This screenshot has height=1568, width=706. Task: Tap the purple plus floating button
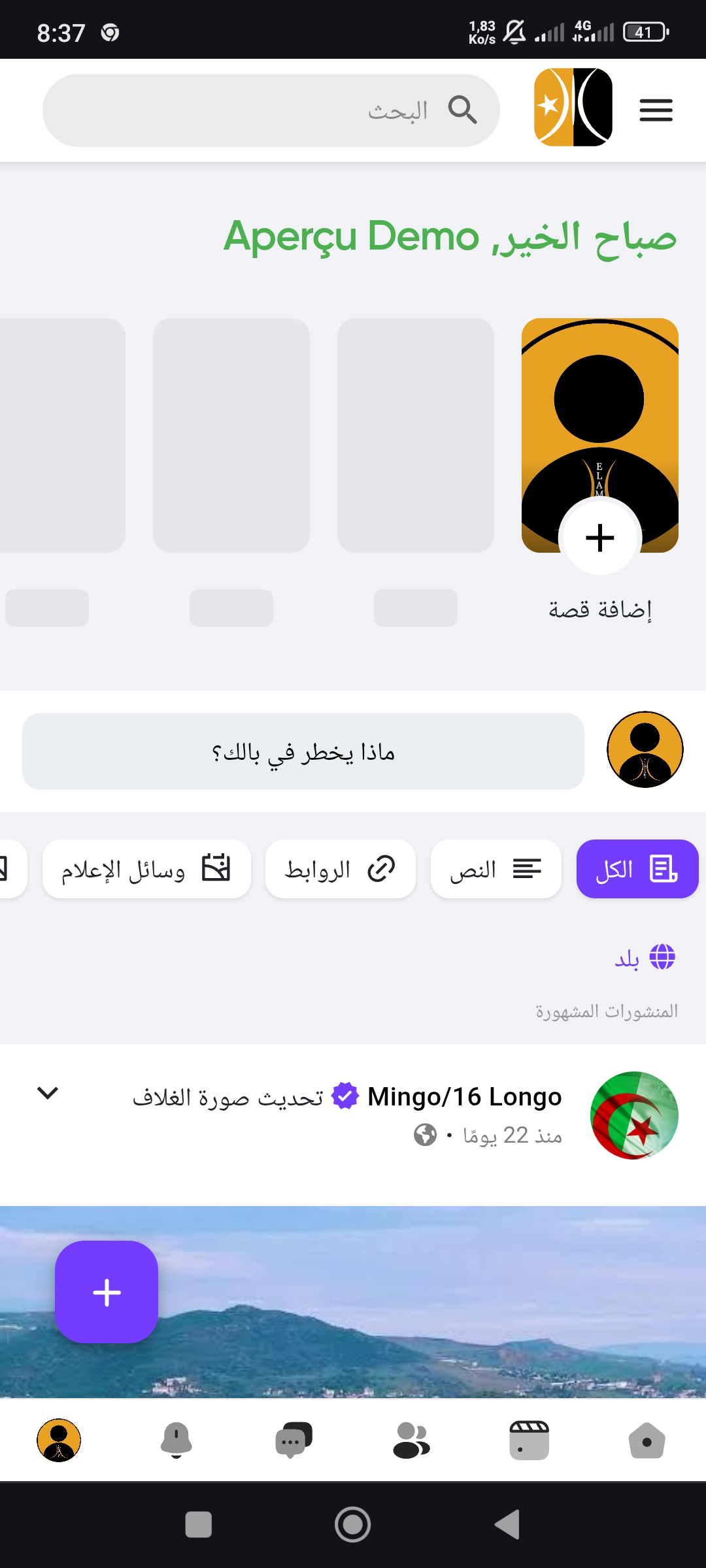[107, 1292]
